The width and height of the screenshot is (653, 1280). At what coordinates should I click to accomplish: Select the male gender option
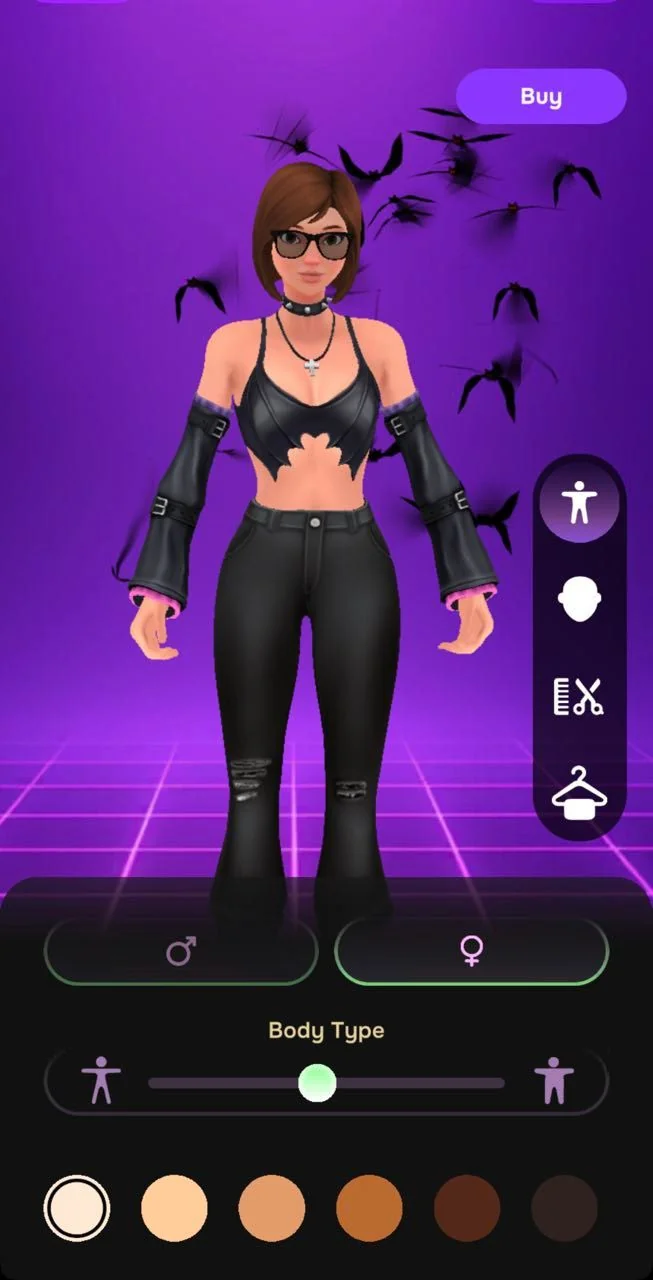[181, 951]
